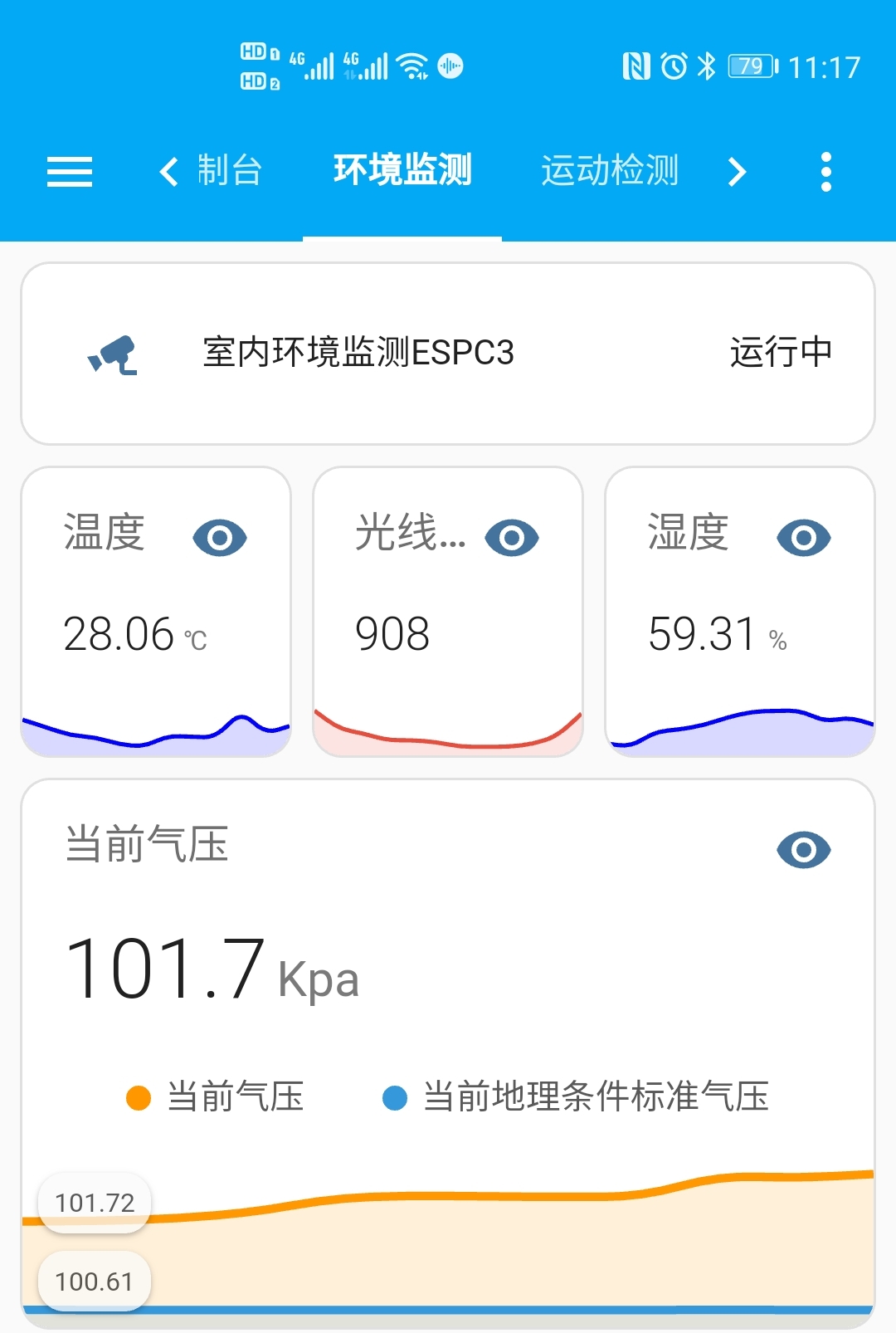Open the 湿度 sensor card
Image resolution: width=896 pixels, height=1333 pixels.
[740, 612]
